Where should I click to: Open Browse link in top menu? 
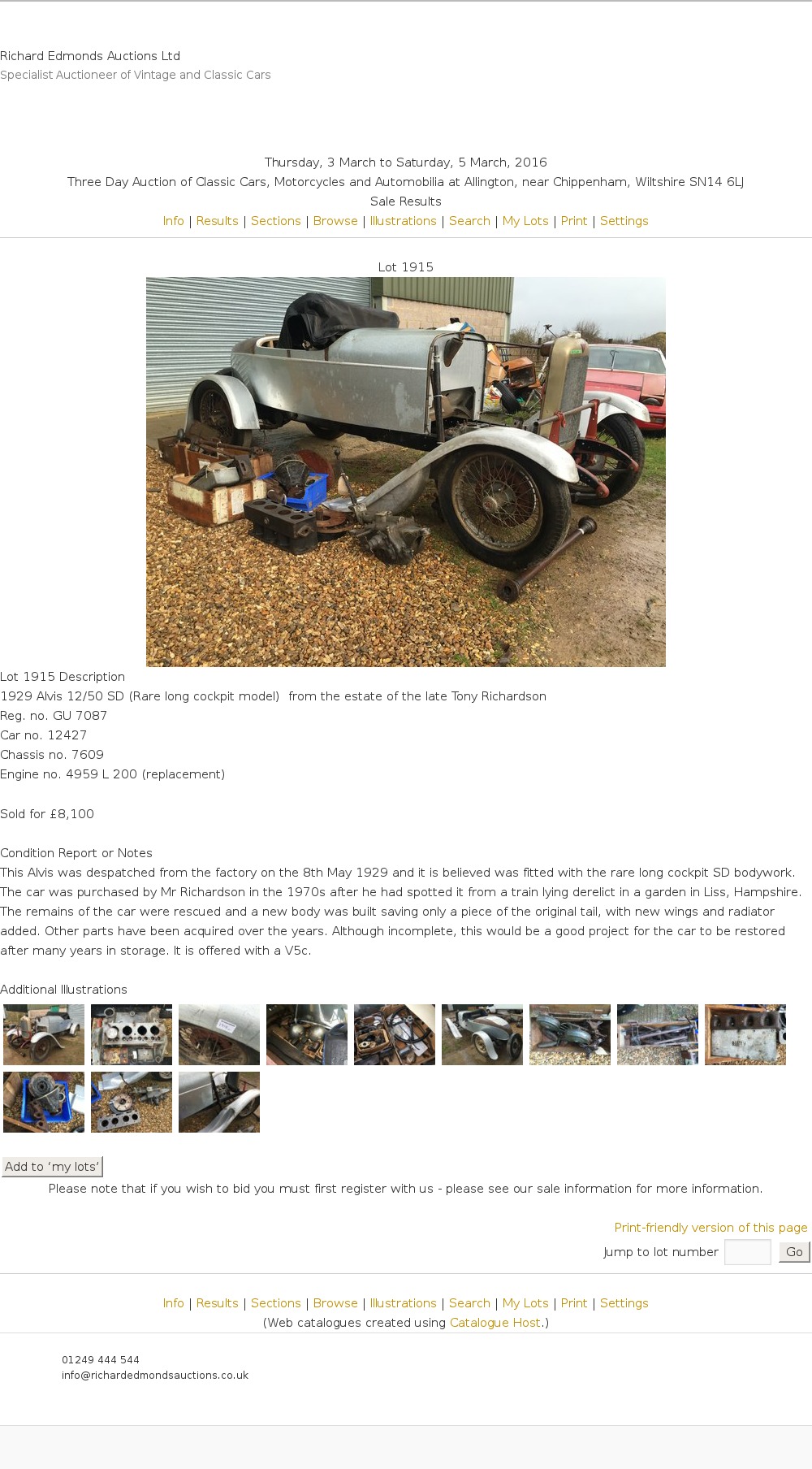pos(335,221)
